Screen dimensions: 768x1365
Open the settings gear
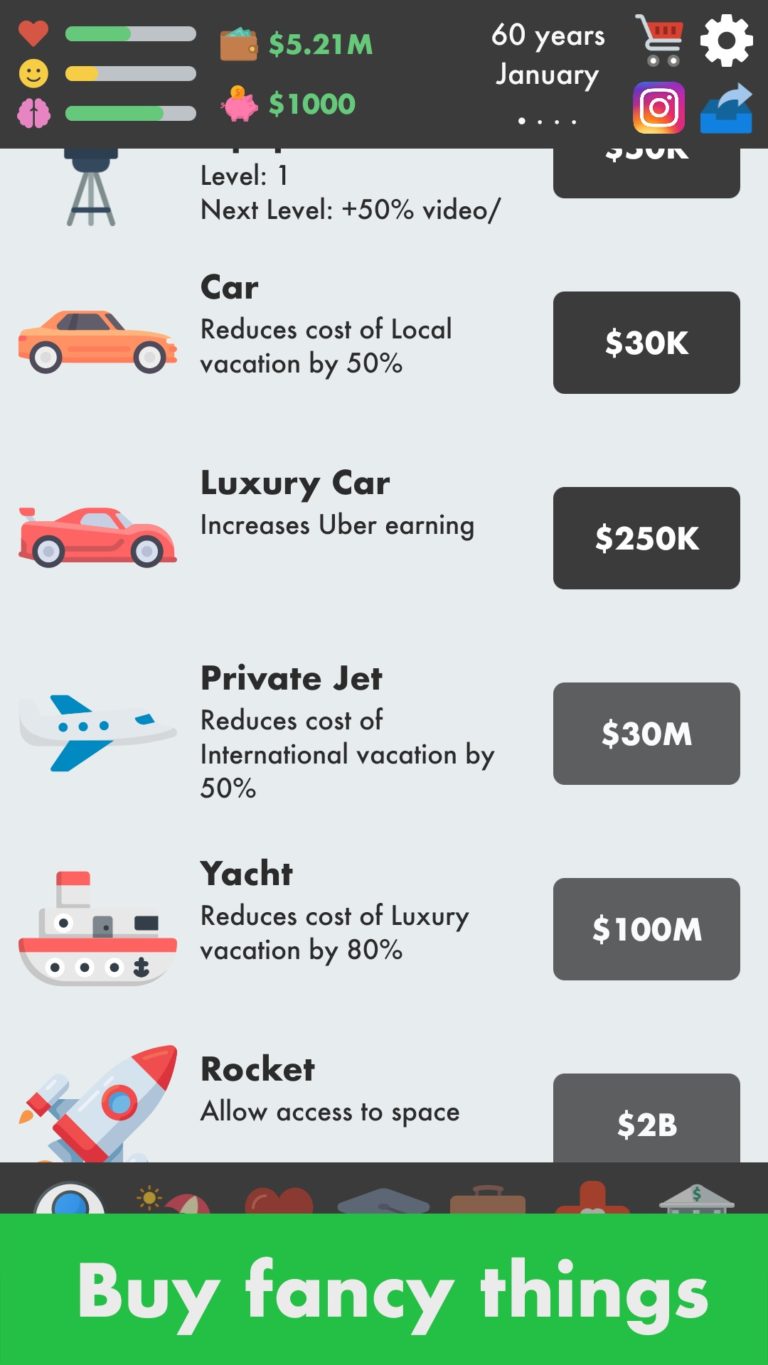(x=726, y=40)
